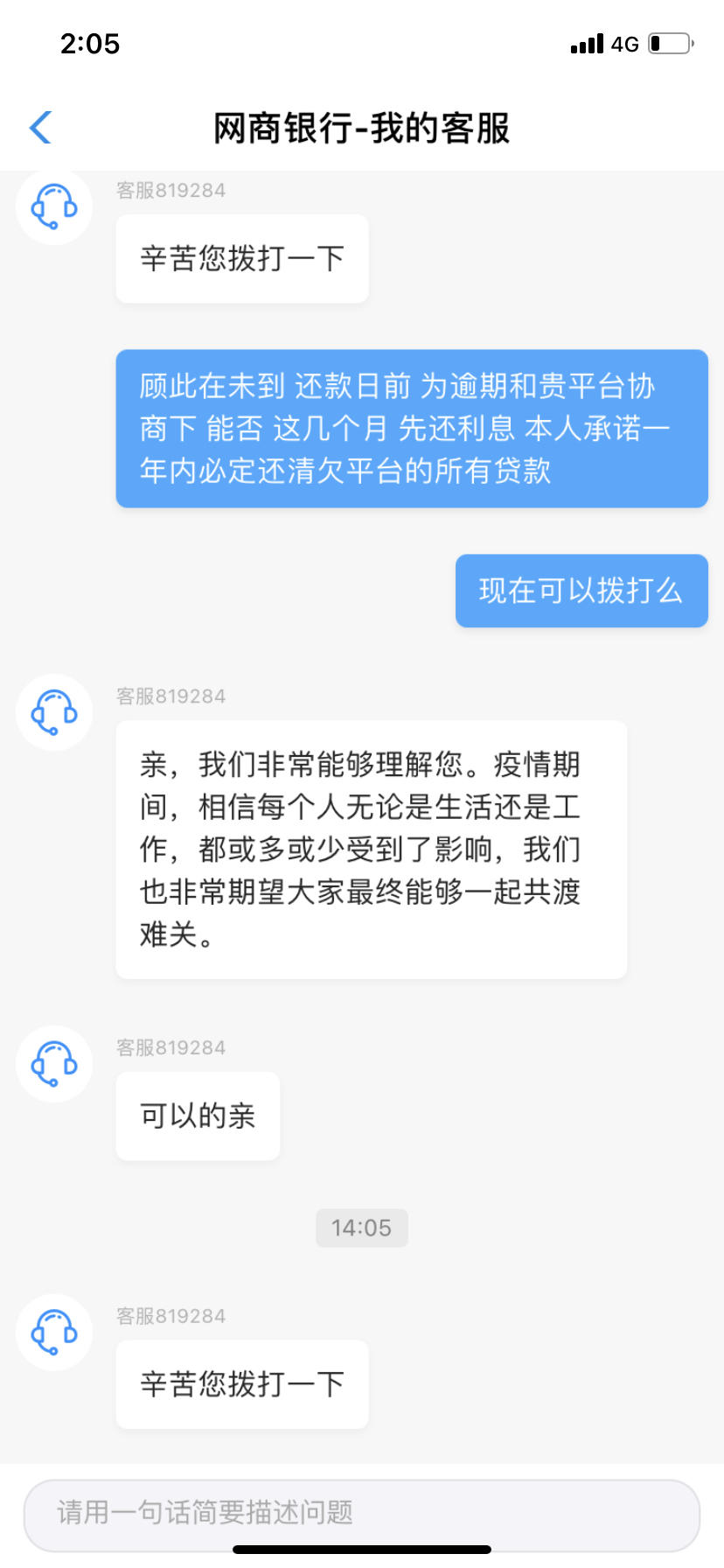Tap the bottom 辛苦您拨打一下 message
The width and height of the screenshot is (724, 1568).
241,1384
